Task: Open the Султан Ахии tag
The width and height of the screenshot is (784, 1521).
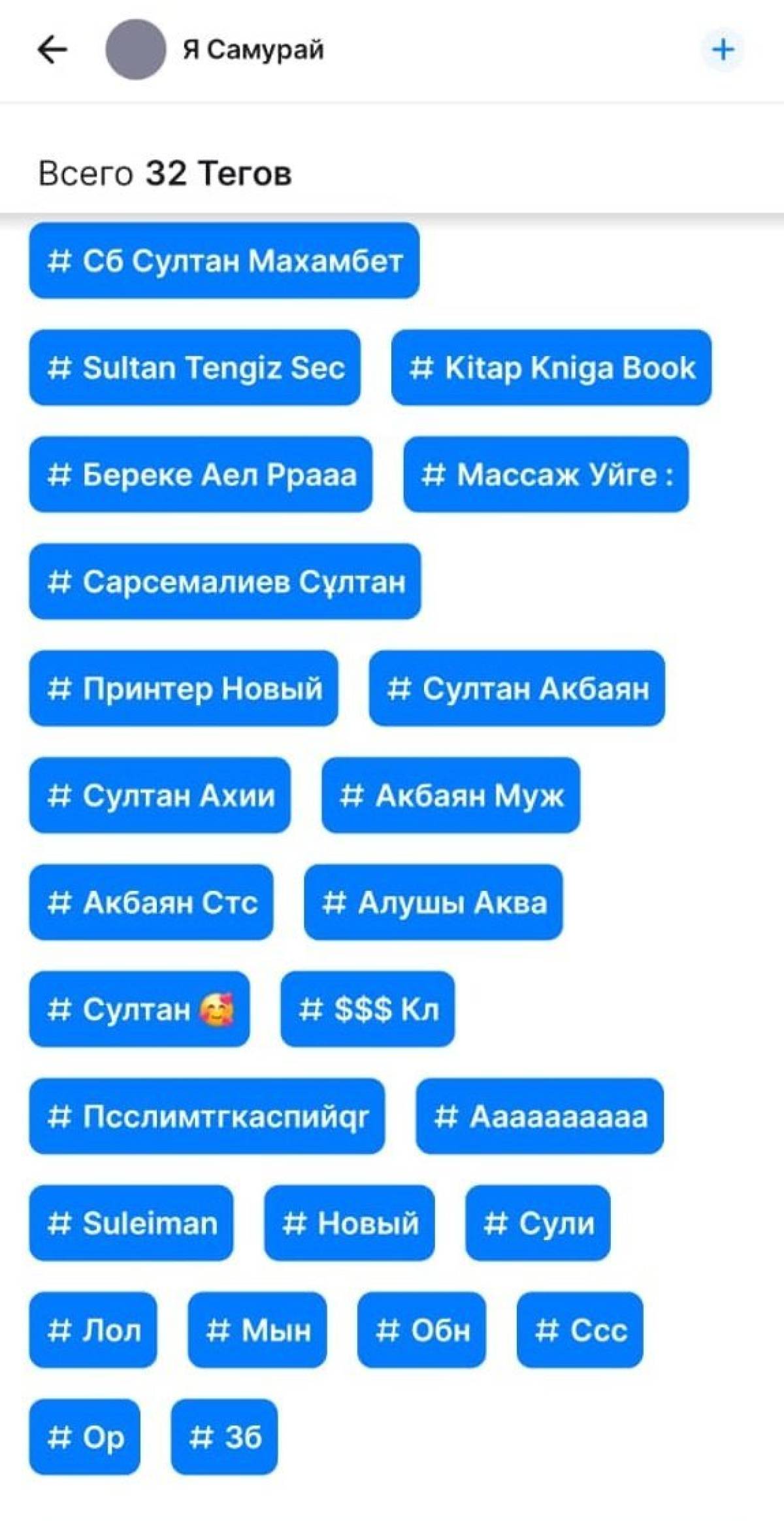Action: [x=160, y=795]
